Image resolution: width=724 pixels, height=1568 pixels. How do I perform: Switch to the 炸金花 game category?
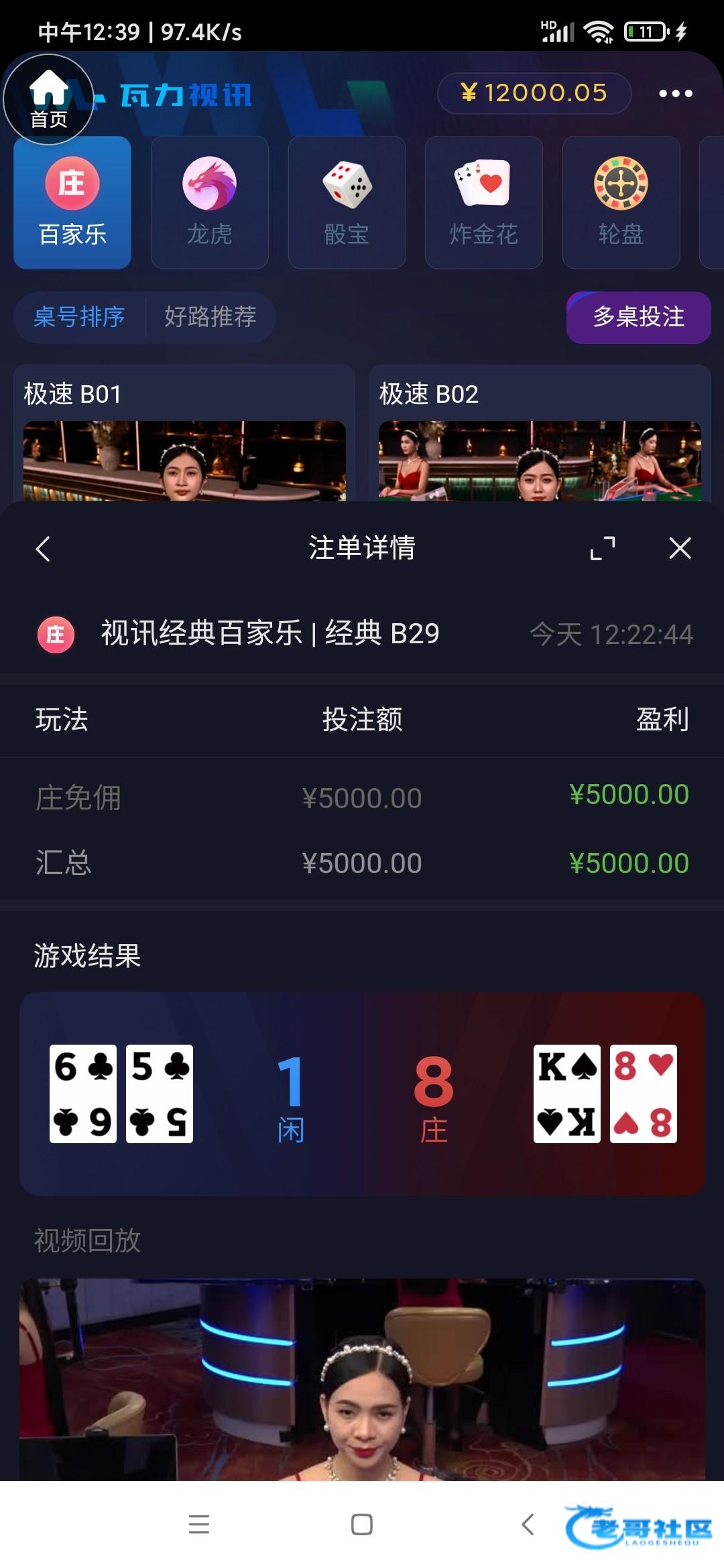click(483, 202)
